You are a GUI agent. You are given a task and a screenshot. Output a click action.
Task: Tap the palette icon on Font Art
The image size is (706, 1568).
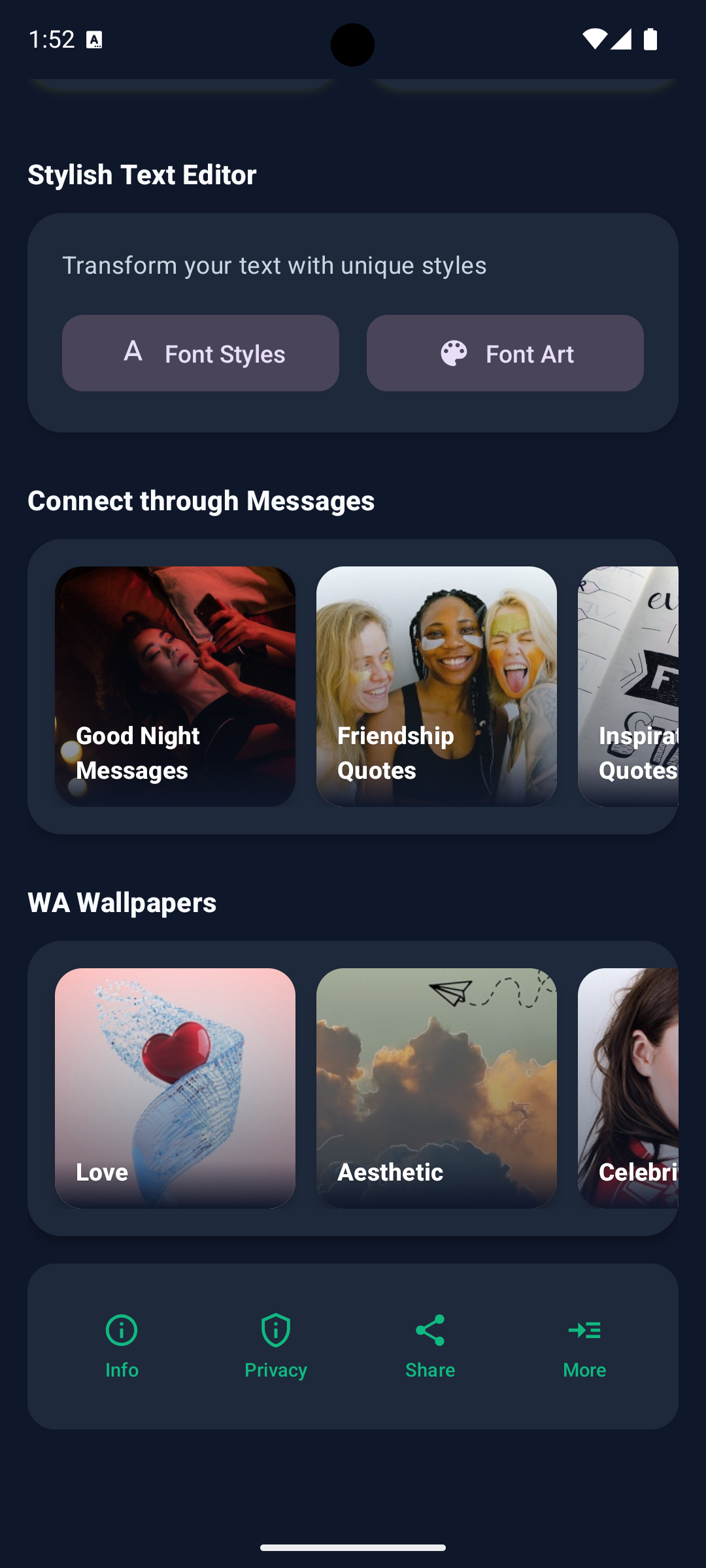[454, 353]
